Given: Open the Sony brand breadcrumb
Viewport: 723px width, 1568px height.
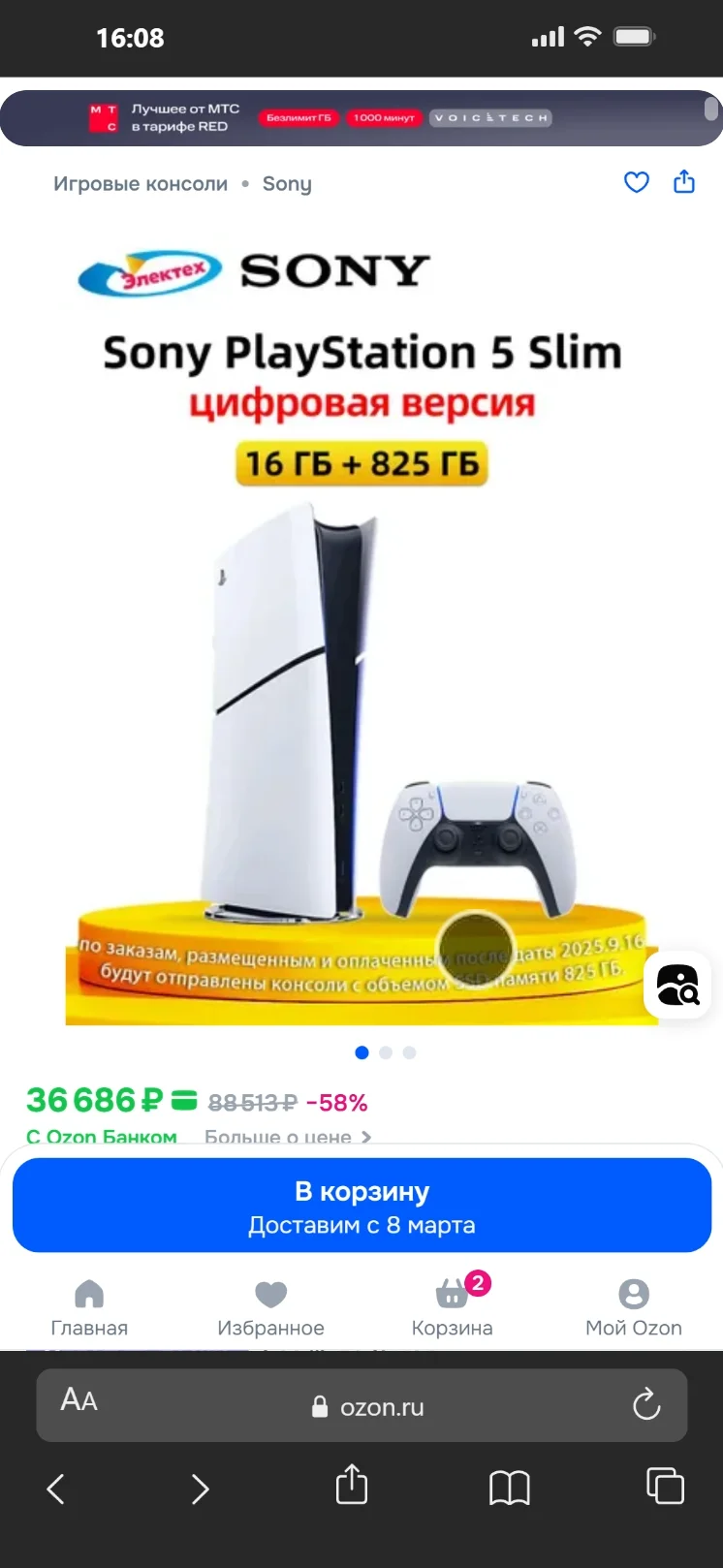Looking at the screenshot, I should pos(287,184).
